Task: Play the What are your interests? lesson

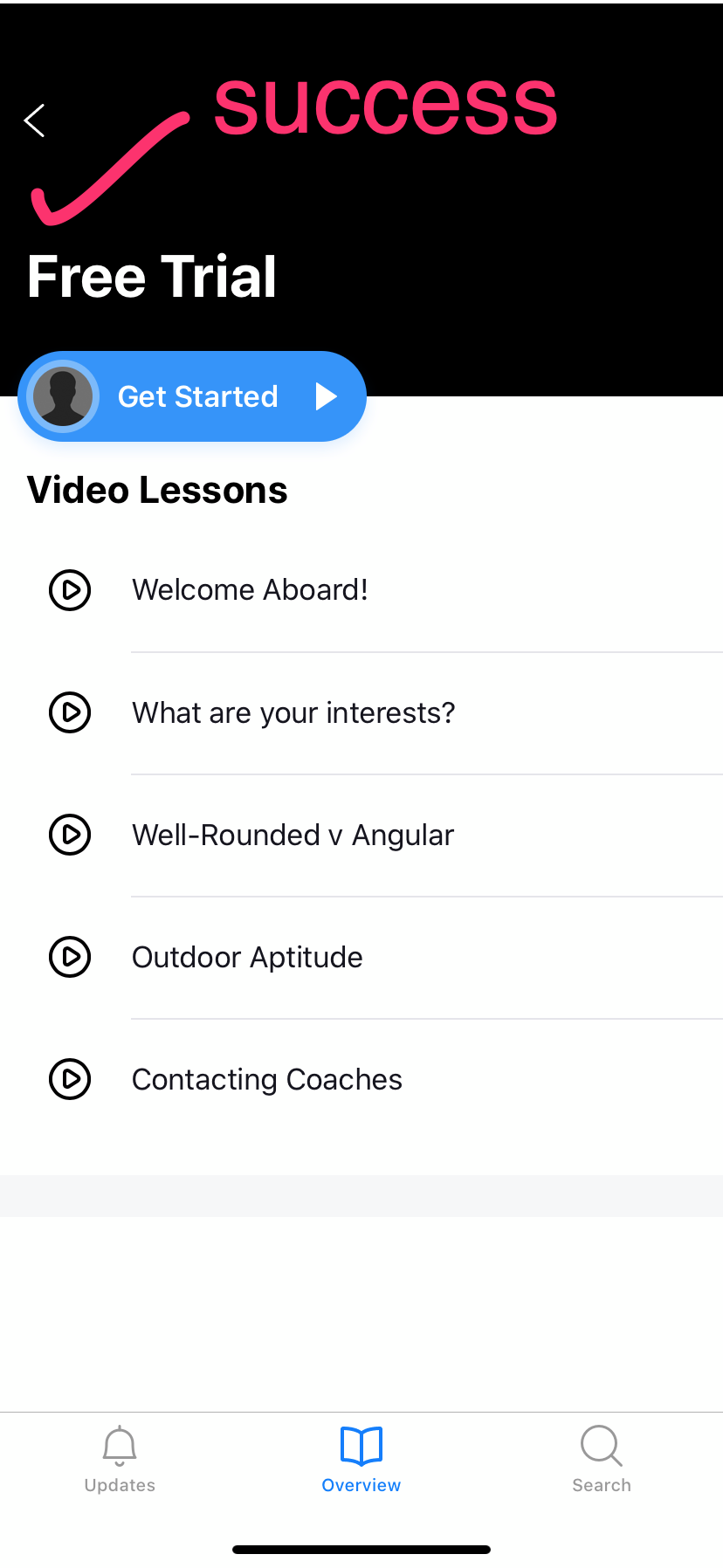Action: click(293, 712)
